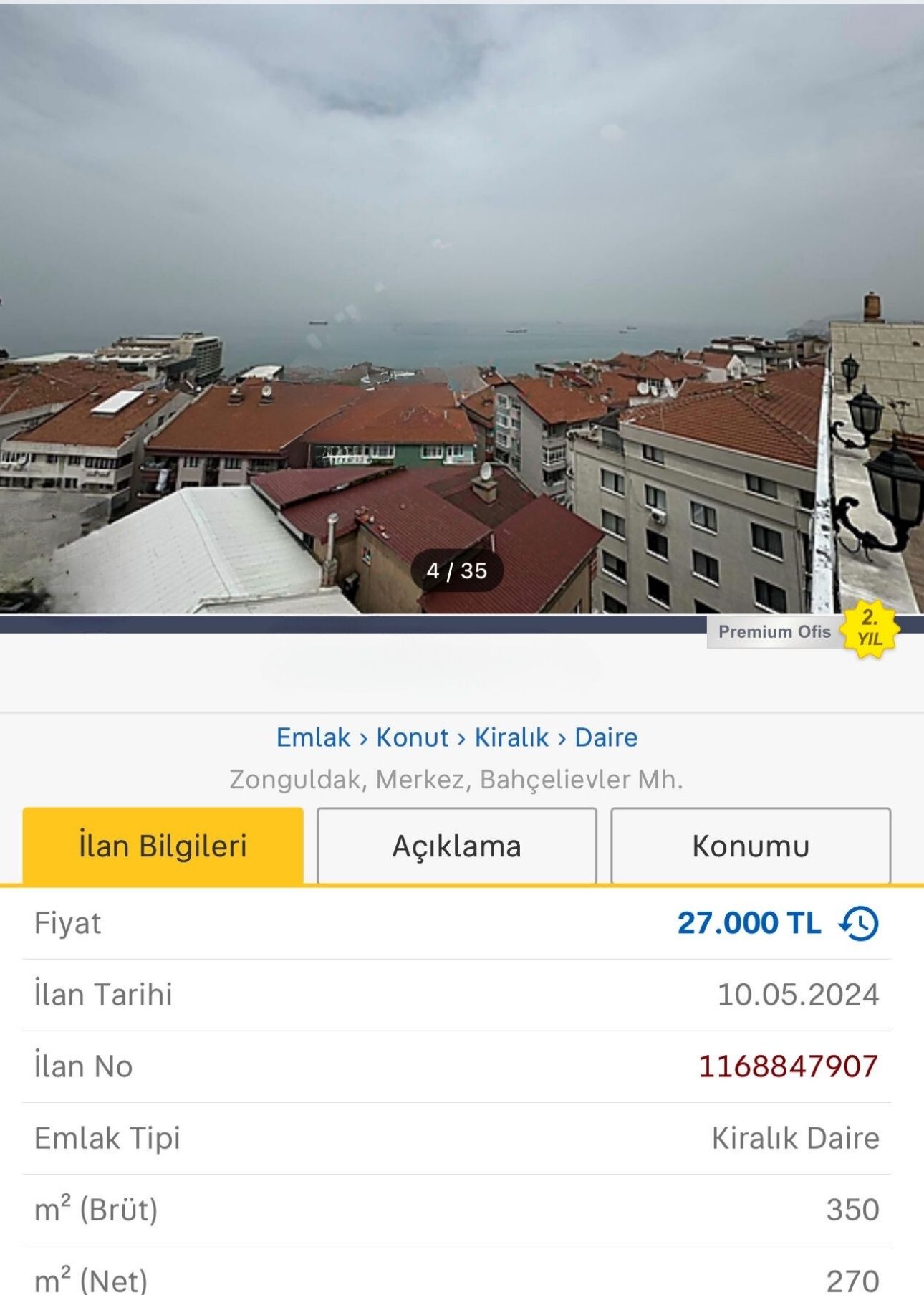Open the listing photo in full screen
This screenshot has height=1295, width=924.
click(x=461, y=308)
